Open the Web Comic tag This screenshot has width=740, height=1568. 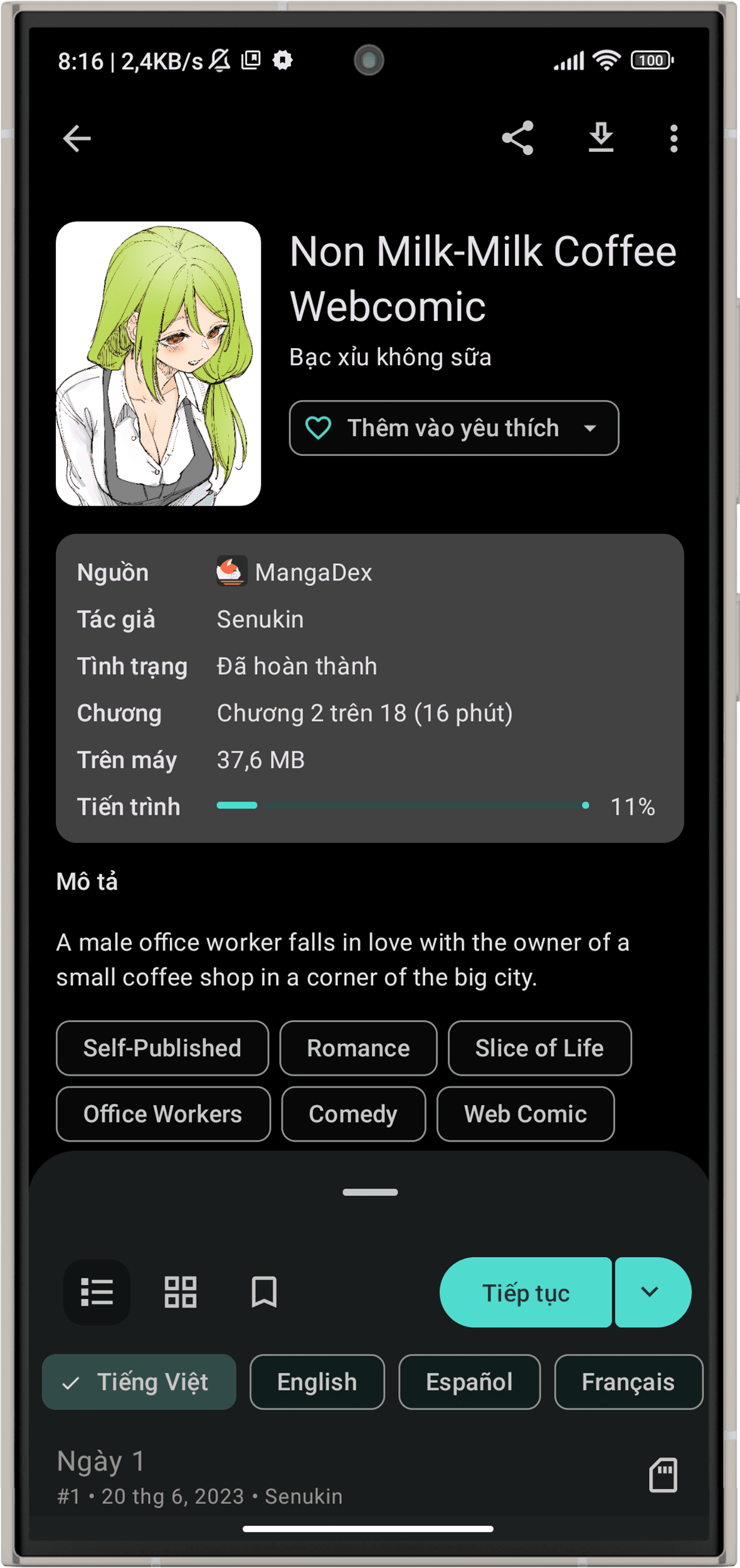(525, 1114)
